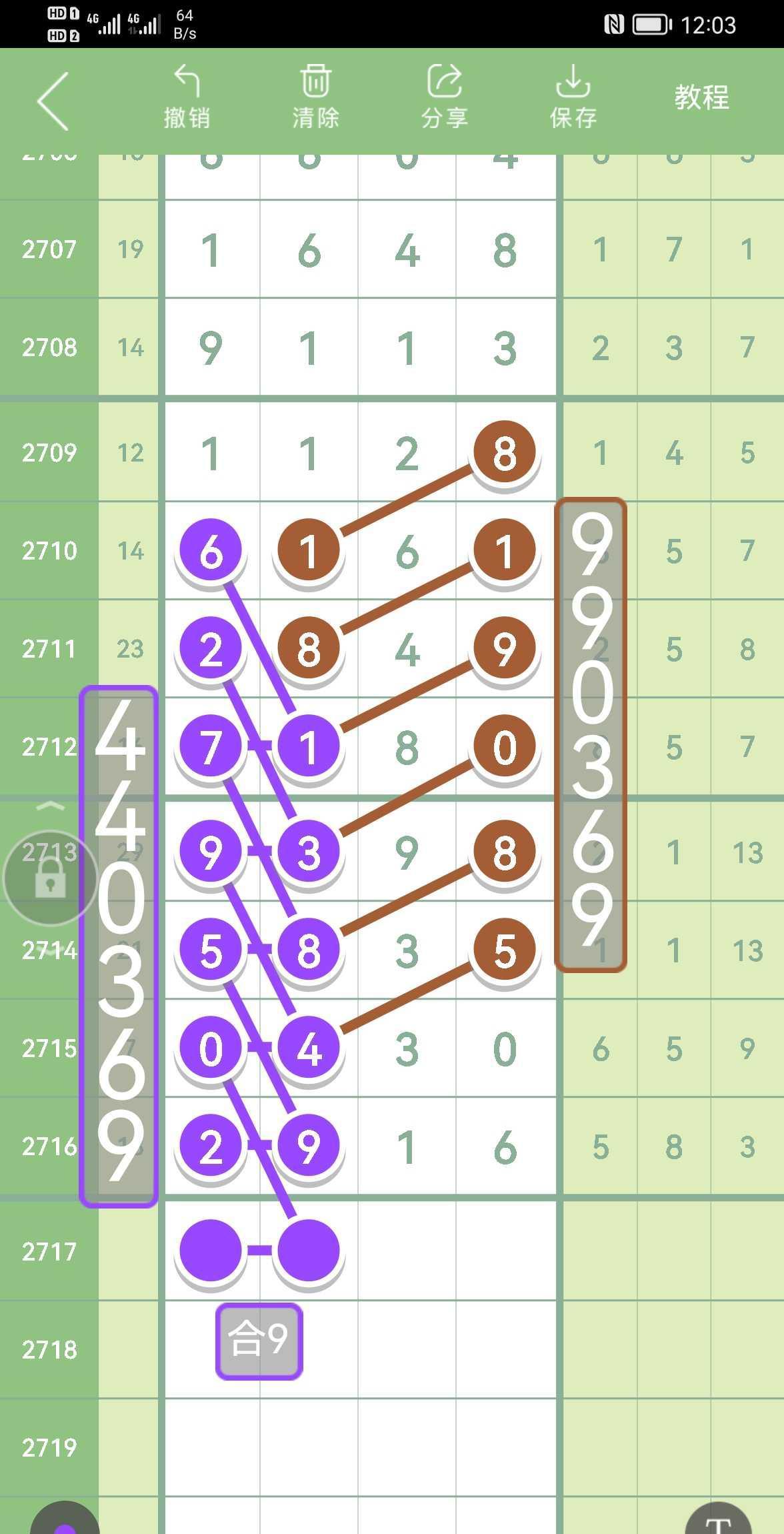Clear all markings with 清除
The height and width of the screenshot is (1534, 784).
tap(315, 97)
